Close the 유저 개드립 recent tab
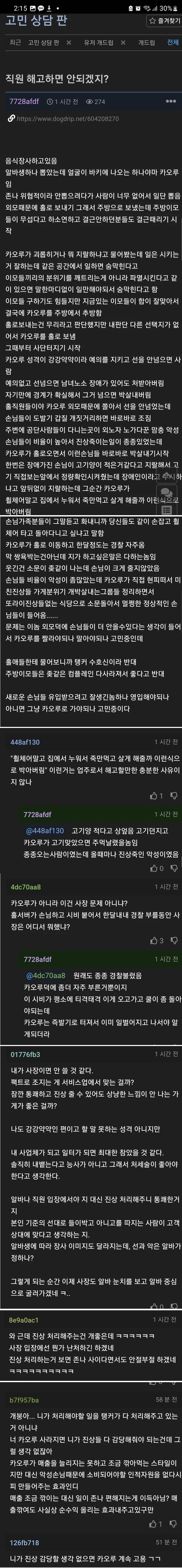The image size is (182, 1568). point(122,43)
